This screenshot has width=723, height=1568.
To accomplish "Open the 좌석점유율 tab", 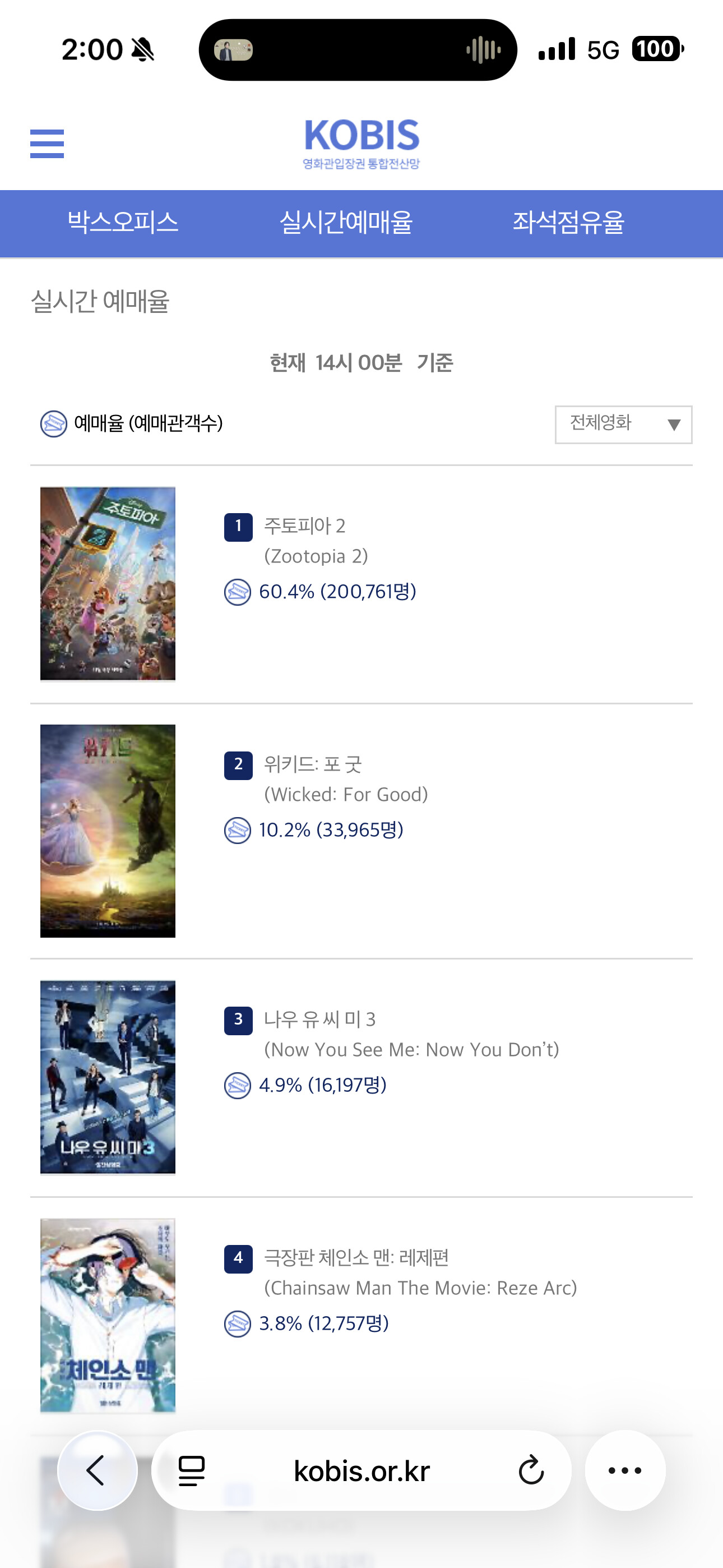I will coord(568,223).
